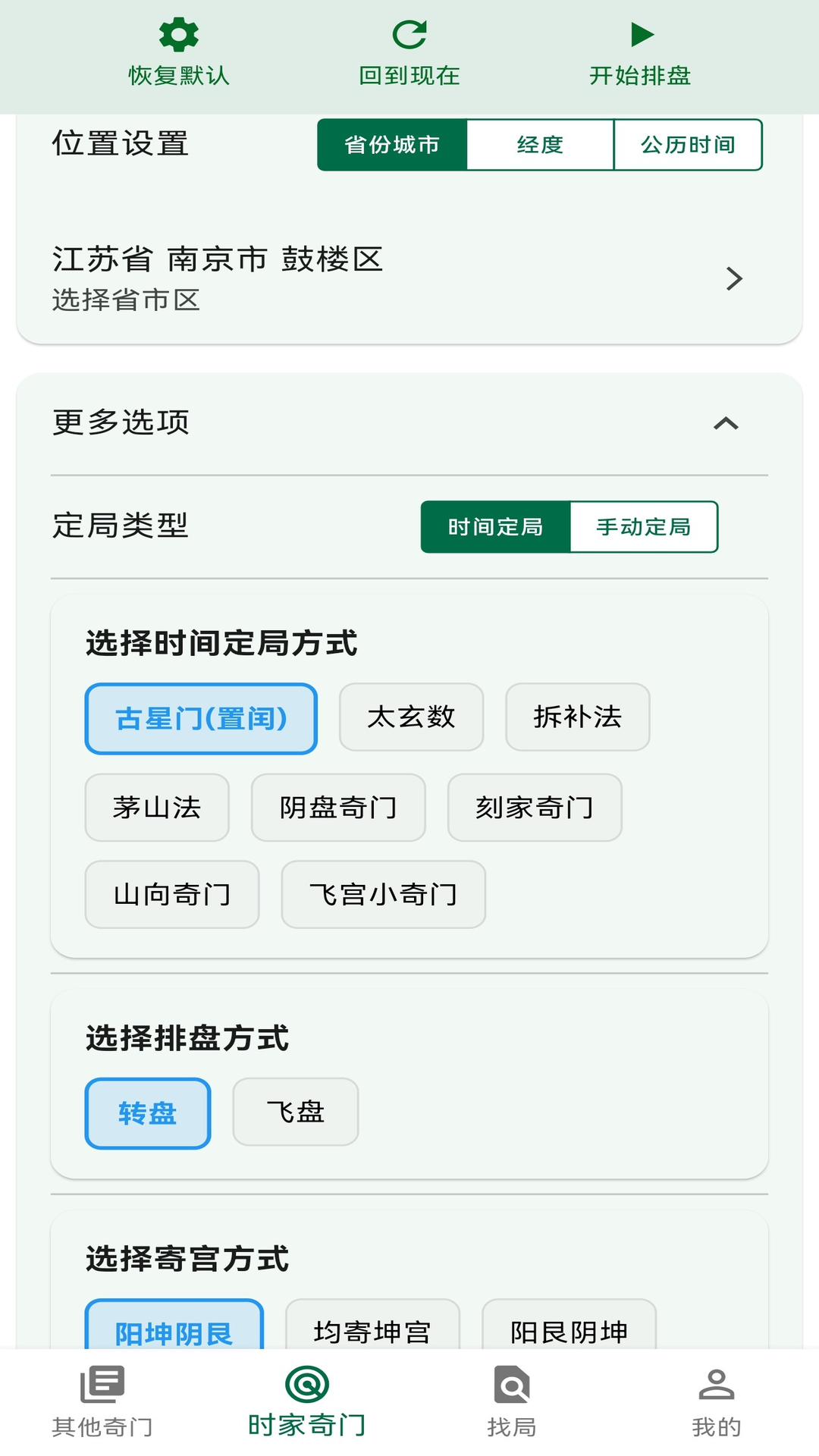Switch to the 经度 tab

(539, 145)
